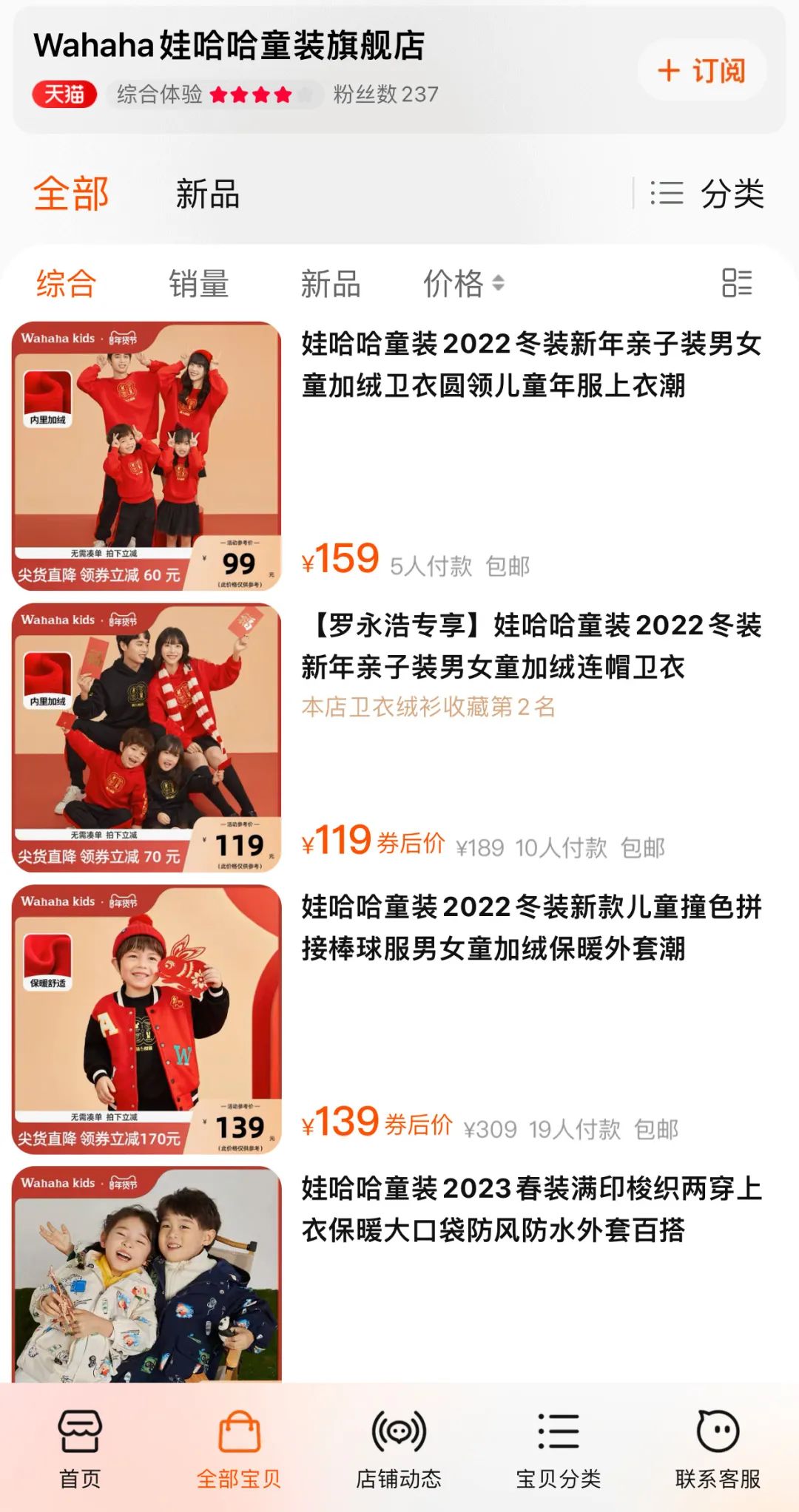Subscribe to the store via 订阅 button
This screenshot has width=799, height=1512.
701,71
